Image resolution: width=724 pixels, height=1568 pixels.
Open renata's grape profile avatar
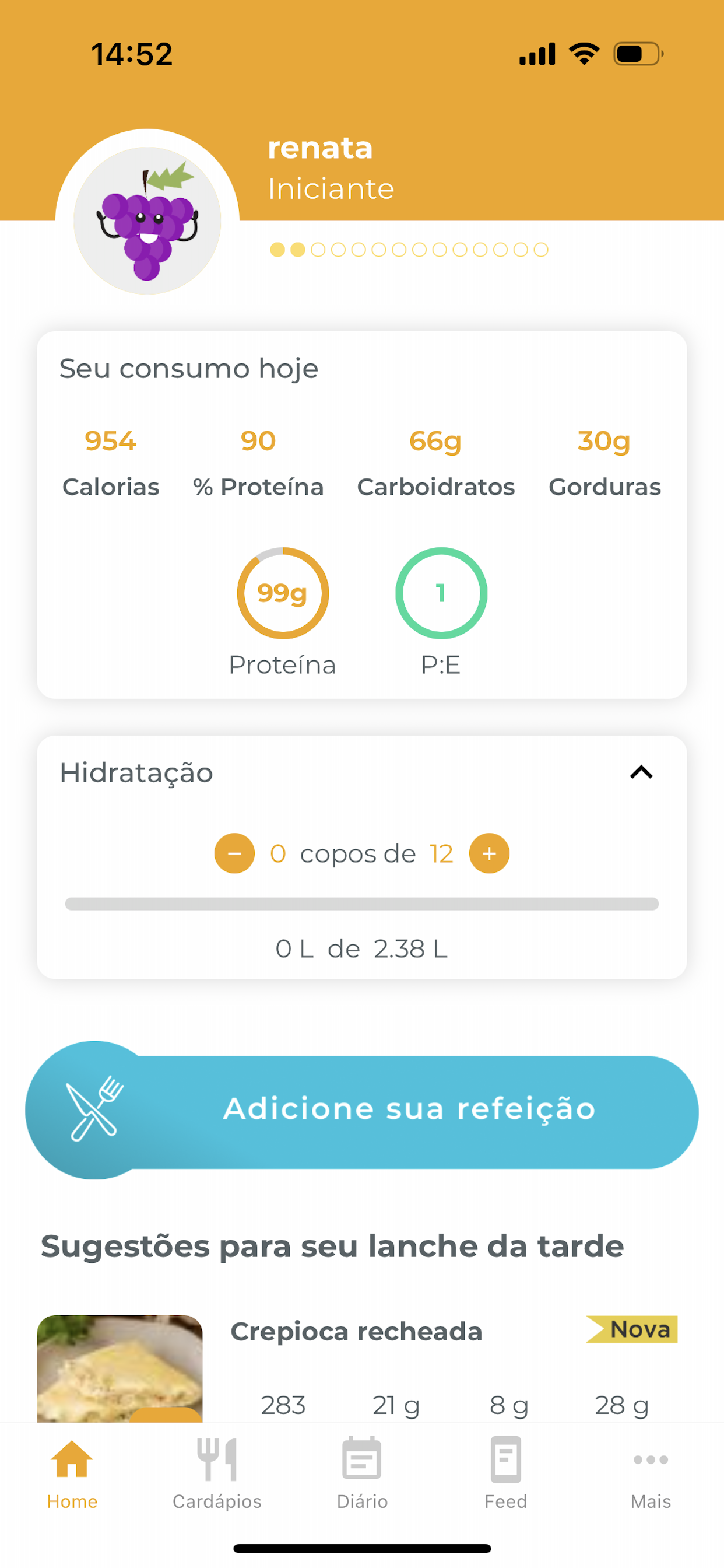coord(147,220)
